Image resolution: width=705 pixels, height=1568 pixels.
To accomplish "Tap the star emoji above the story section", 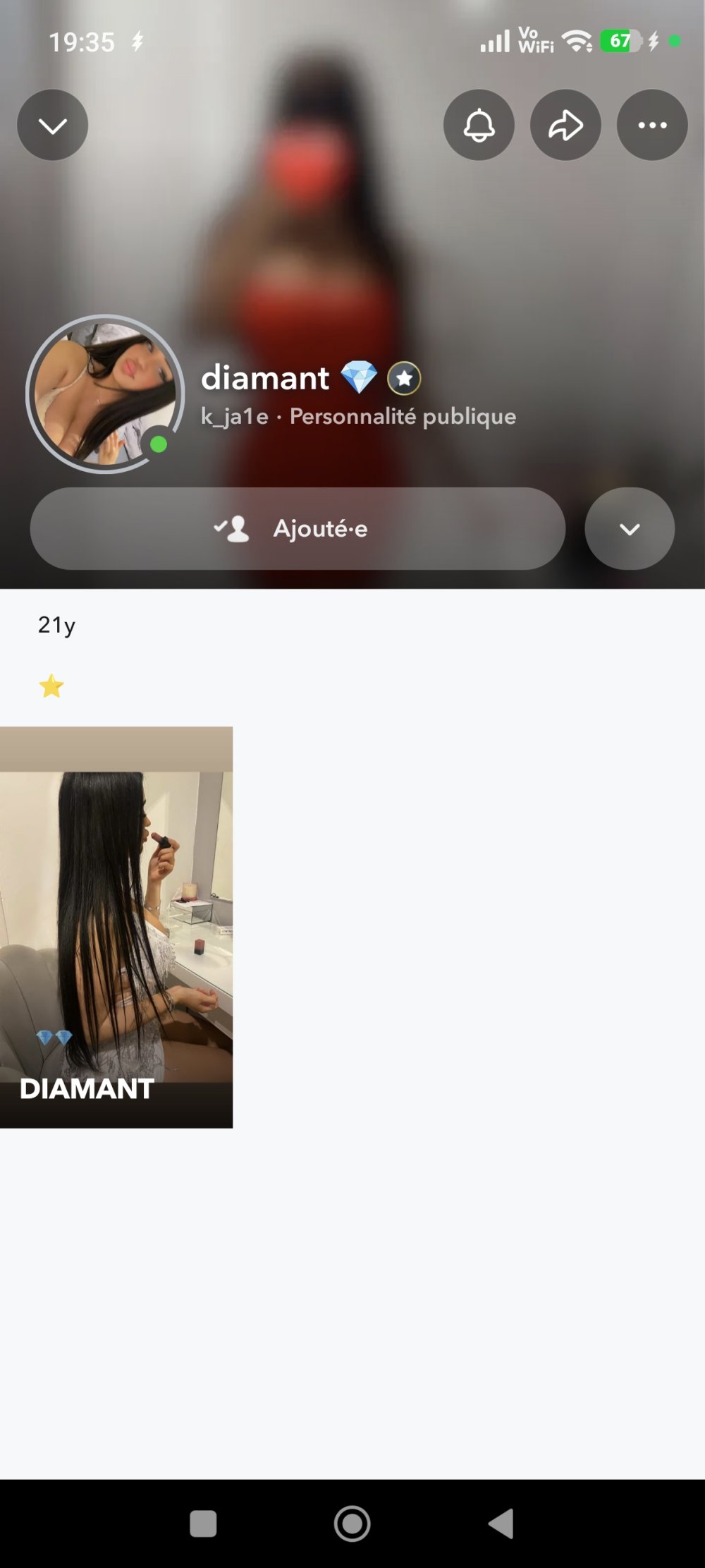I will coord(52,685).
